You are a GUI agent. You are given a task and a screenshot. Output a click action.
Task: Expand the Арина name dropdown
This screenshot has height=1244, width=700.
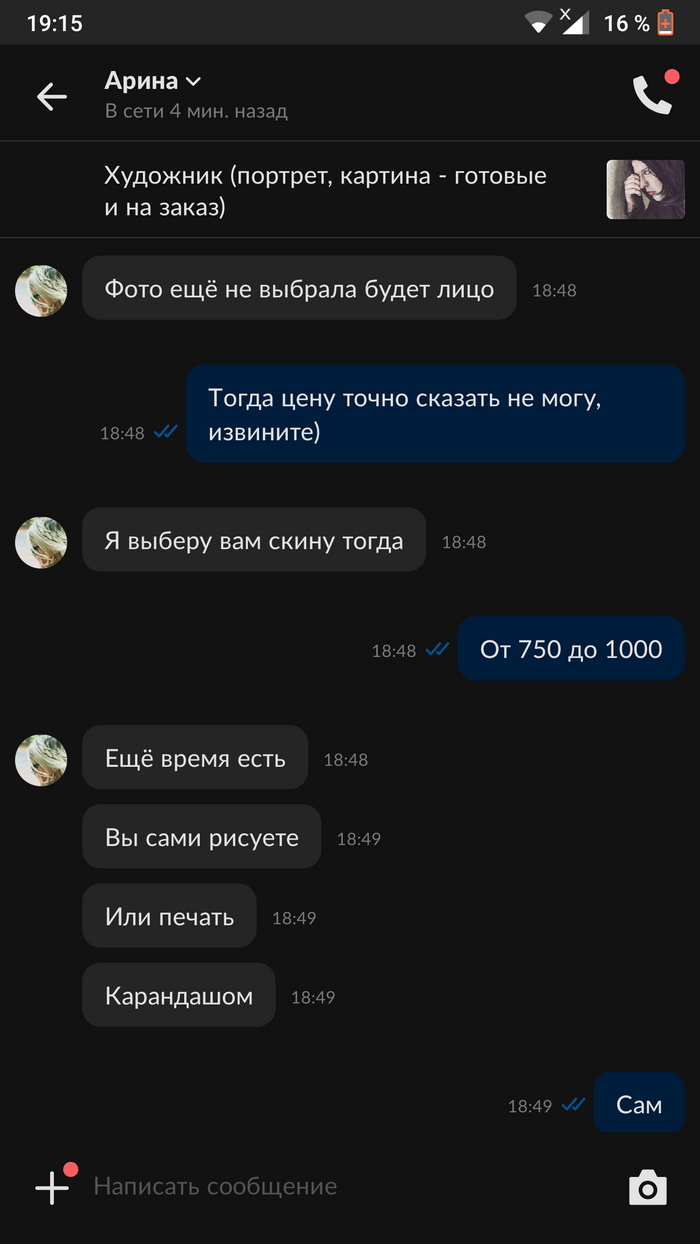tap(193, 82)
